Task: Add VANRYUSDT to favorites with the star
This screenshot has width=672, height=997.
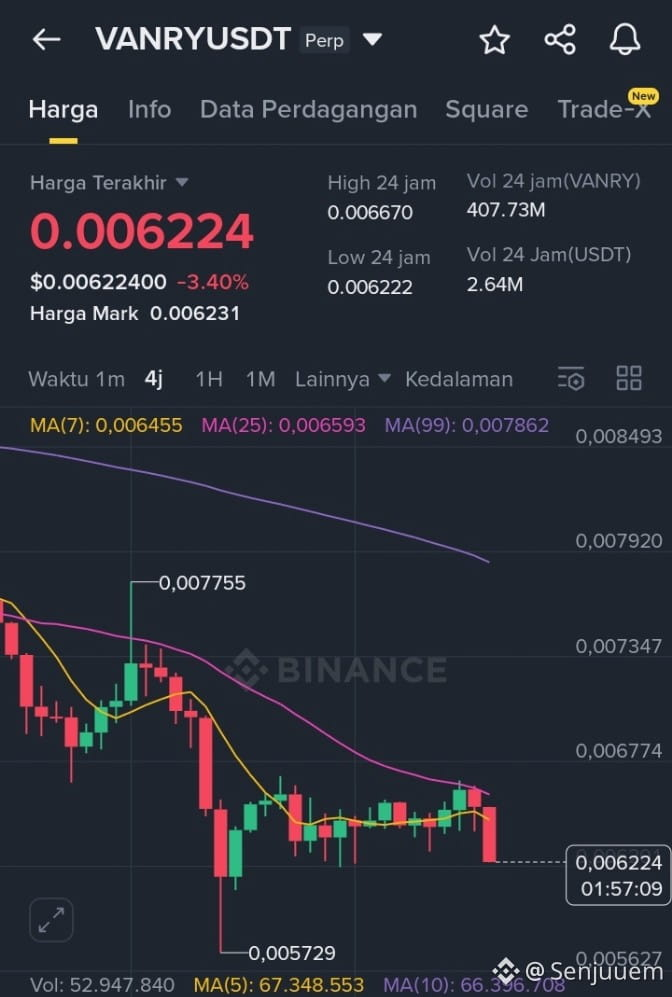Action: [494, 40]
